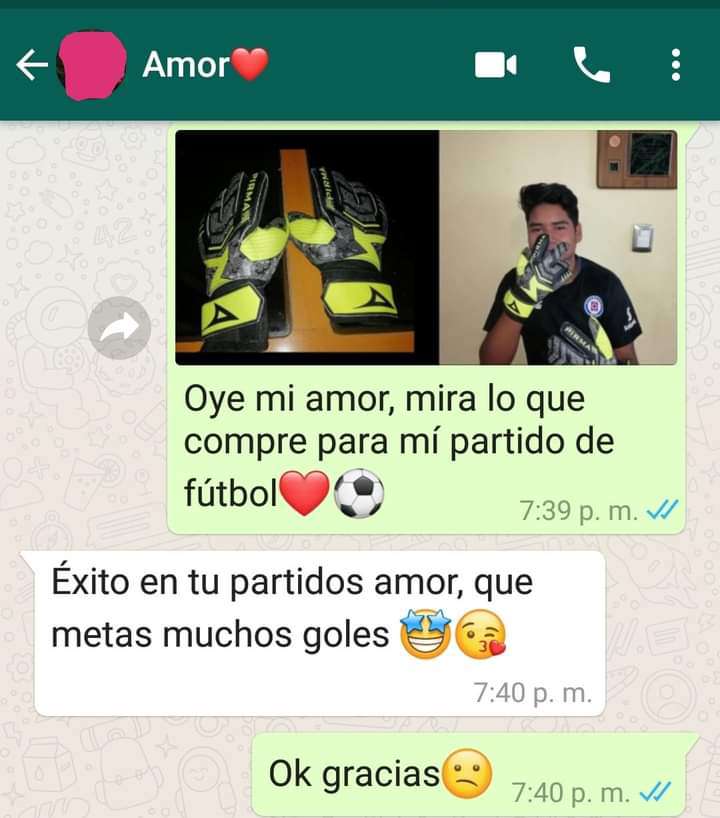Open the Amor contact profile picture
720x818 pixels.
(x=92, y=66)
